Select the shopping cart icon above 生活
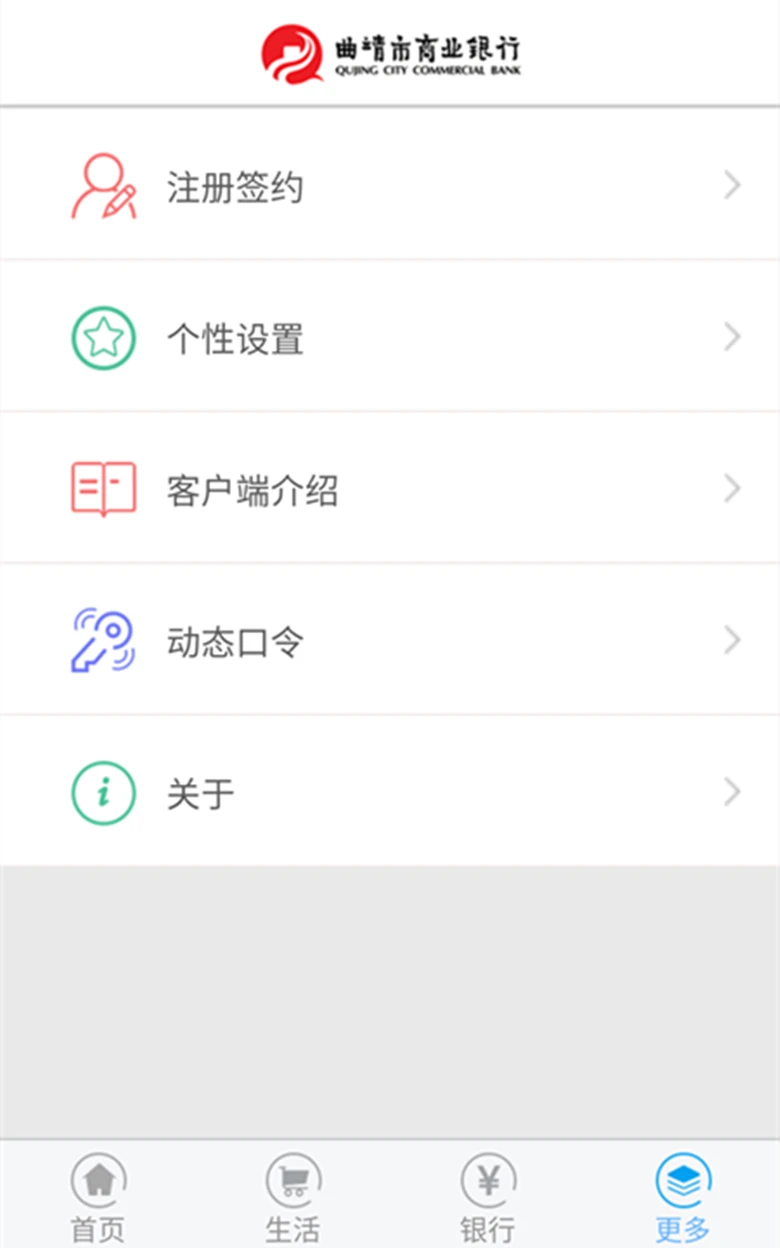Image resolution: width=780 pixels, height=1248 pixels. click(292, 1181)
